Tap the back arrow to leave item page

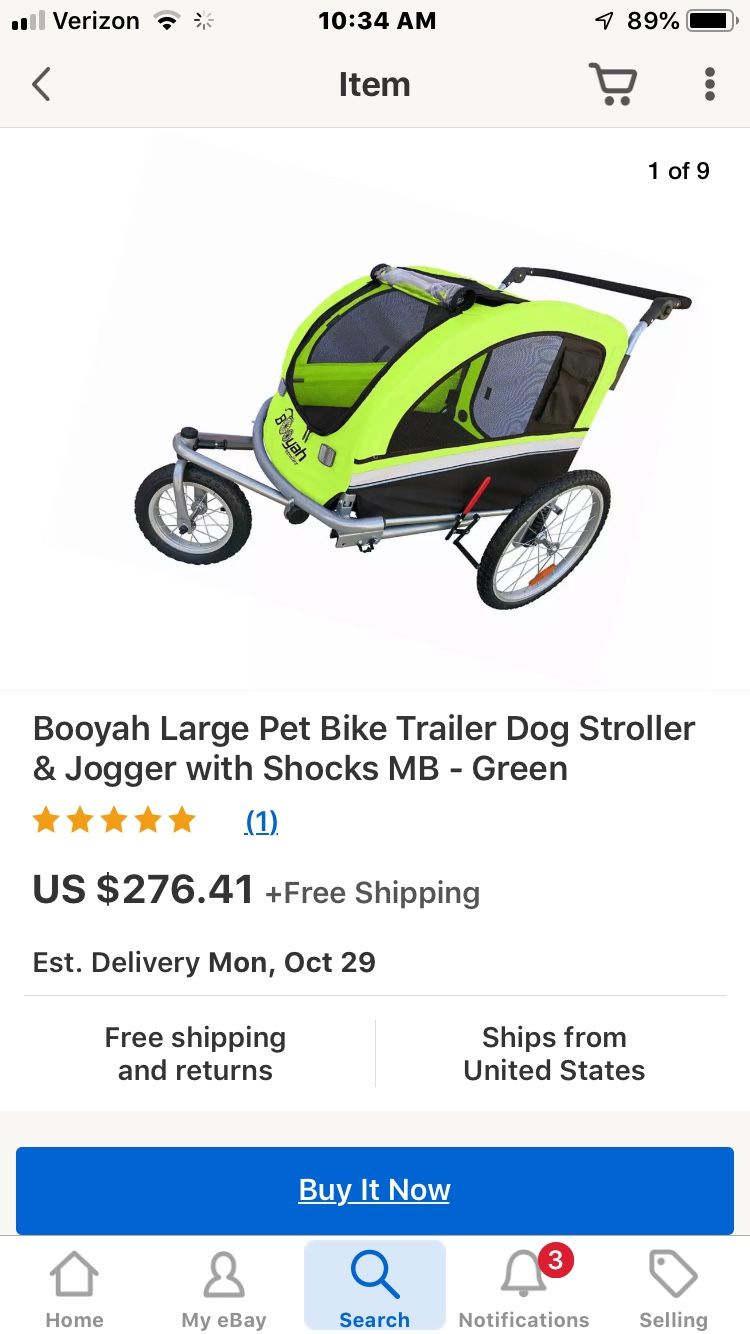[x=40, y=84]
